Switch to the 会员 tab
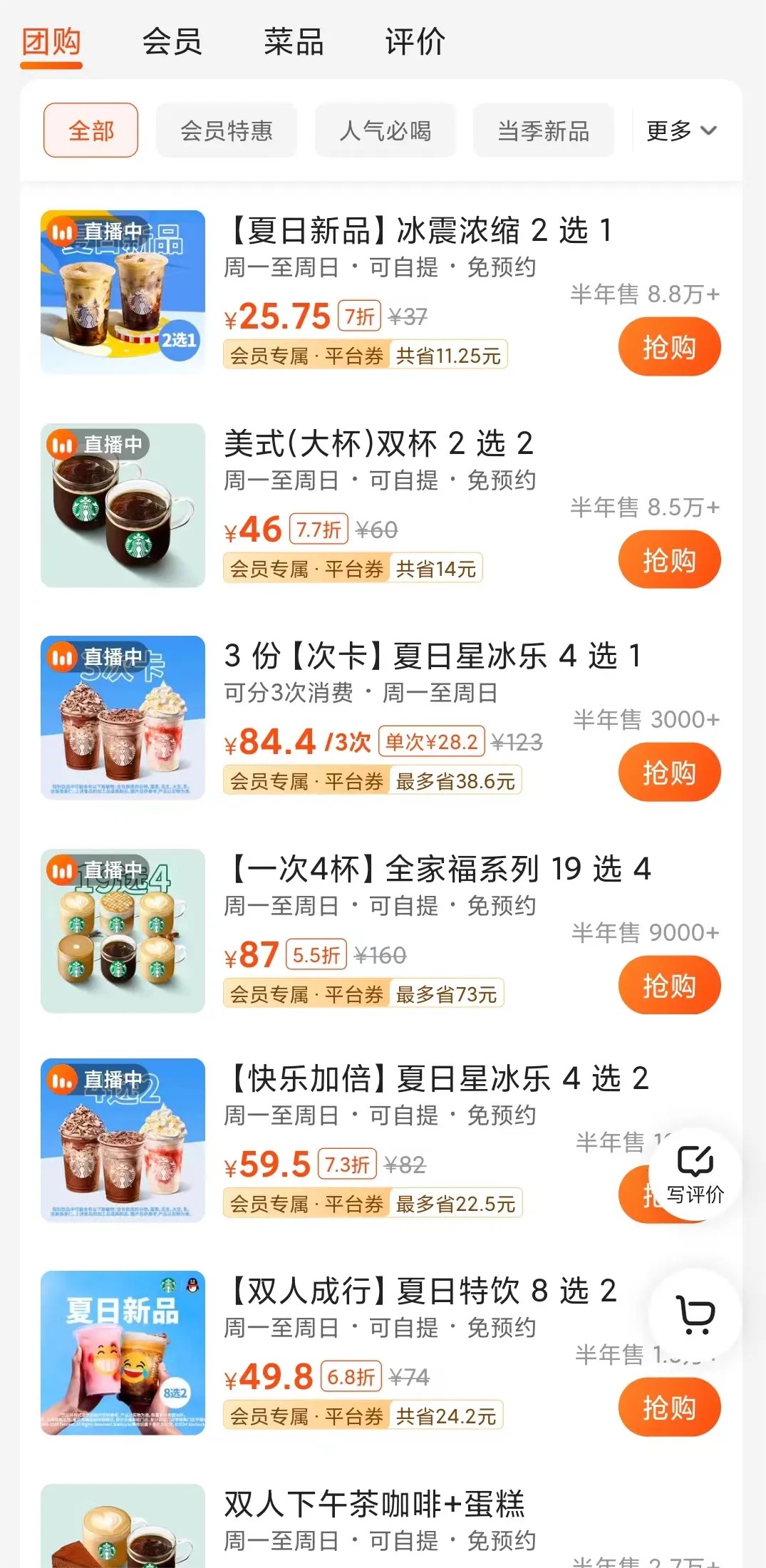Viewport: 766px width, 1568px height. pos(172,41)
